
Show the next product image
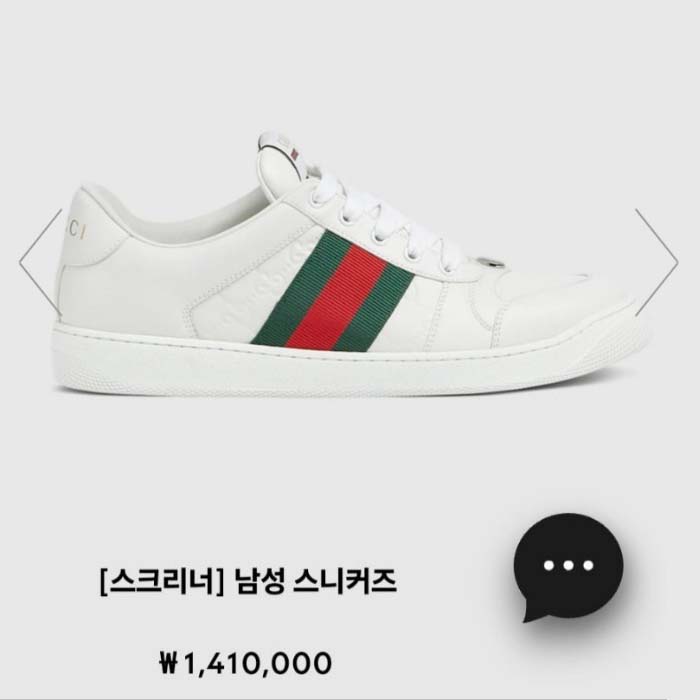[x=660, y=262]
